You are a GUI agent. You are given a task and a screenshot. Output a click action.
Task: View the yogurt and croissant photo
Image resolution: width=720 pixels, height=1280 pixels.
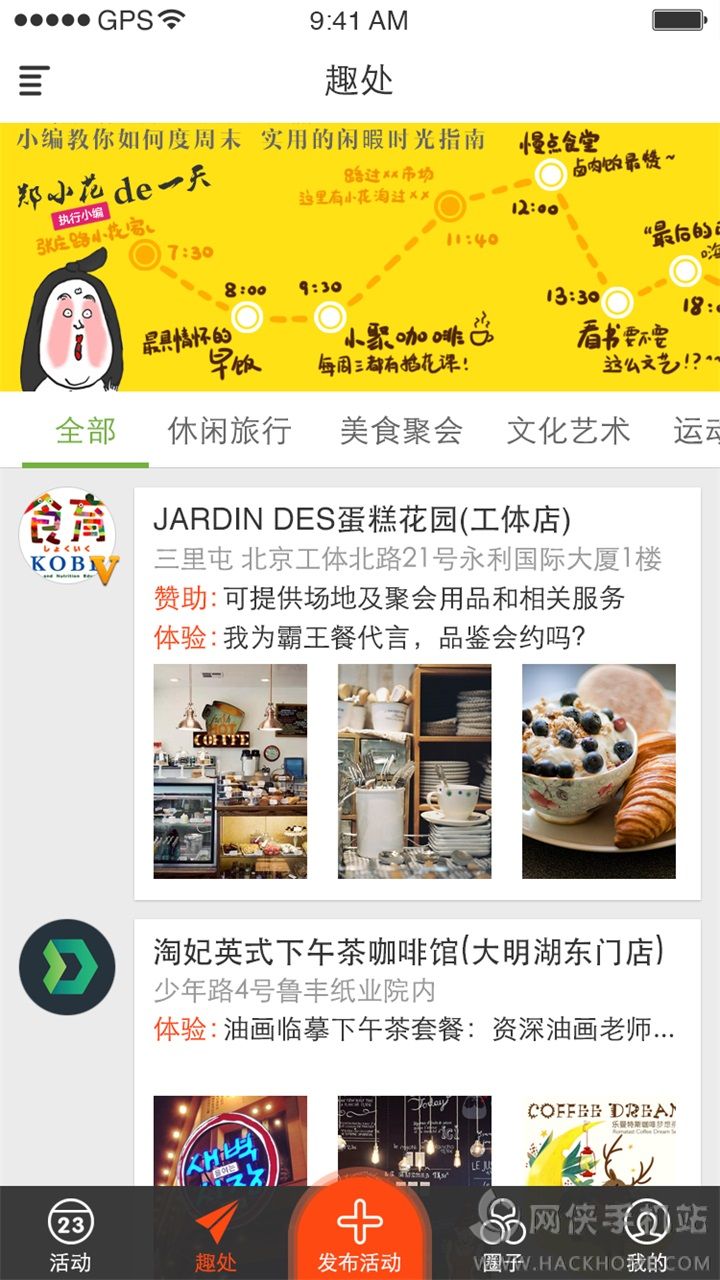point(598,771)
